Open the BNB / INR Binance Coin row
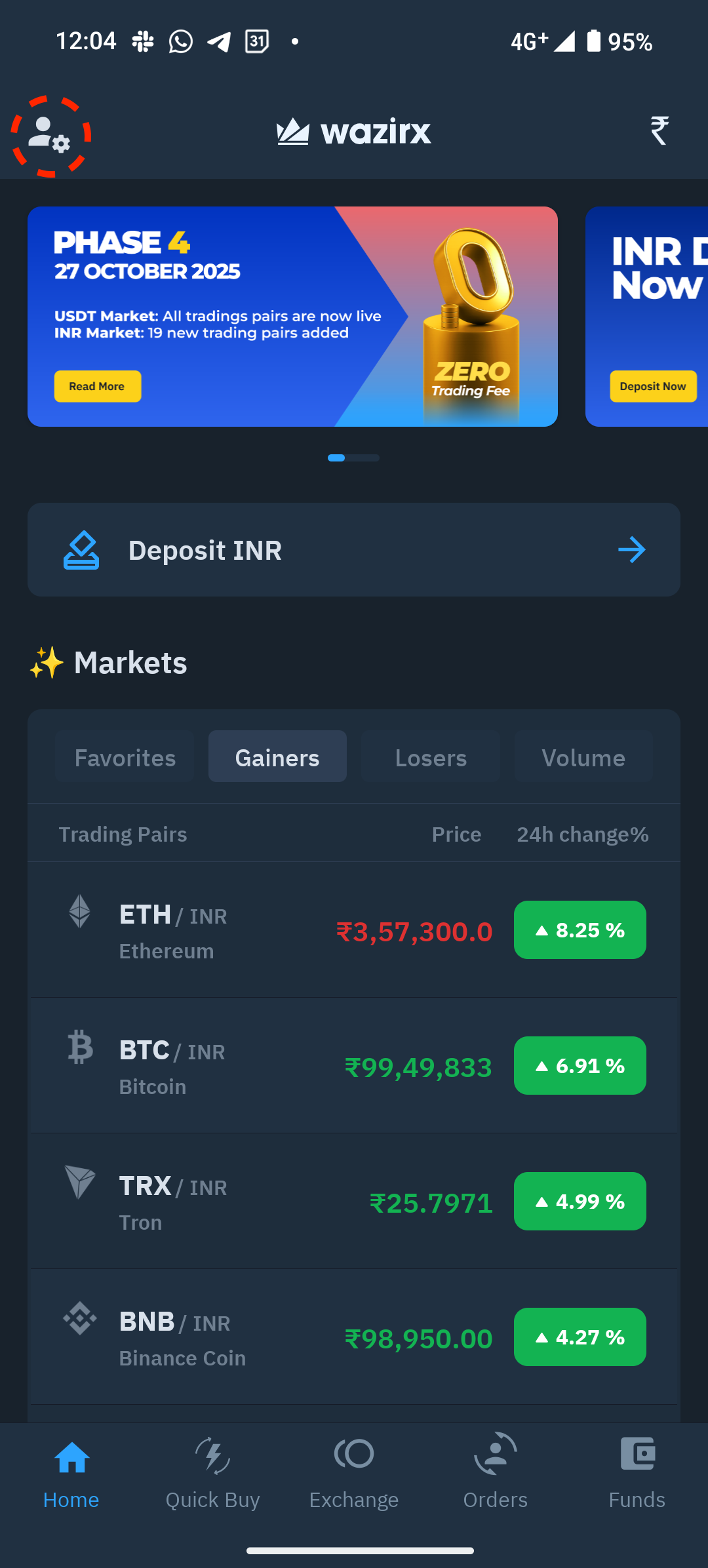This screenshot has height=1568, width=708. [262, 1338]
